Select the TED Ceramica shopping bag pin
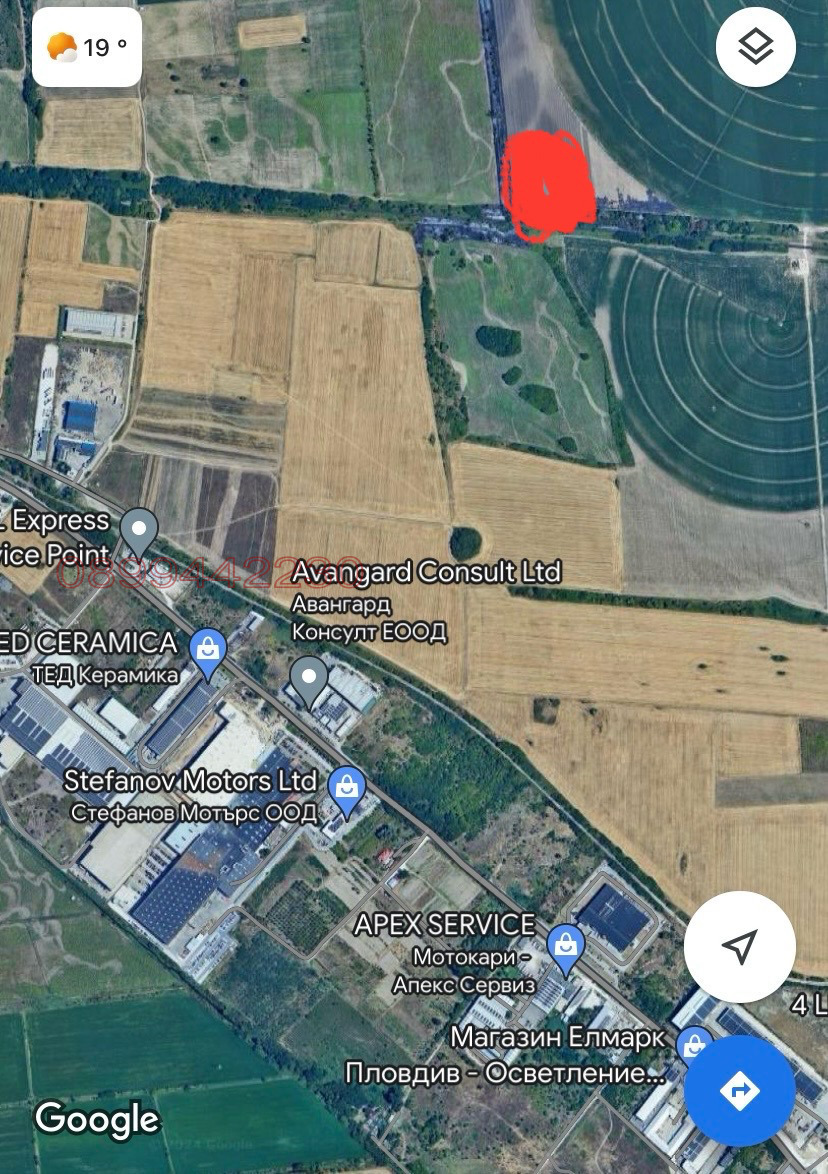828x1174 pixels. pos(208,650)
